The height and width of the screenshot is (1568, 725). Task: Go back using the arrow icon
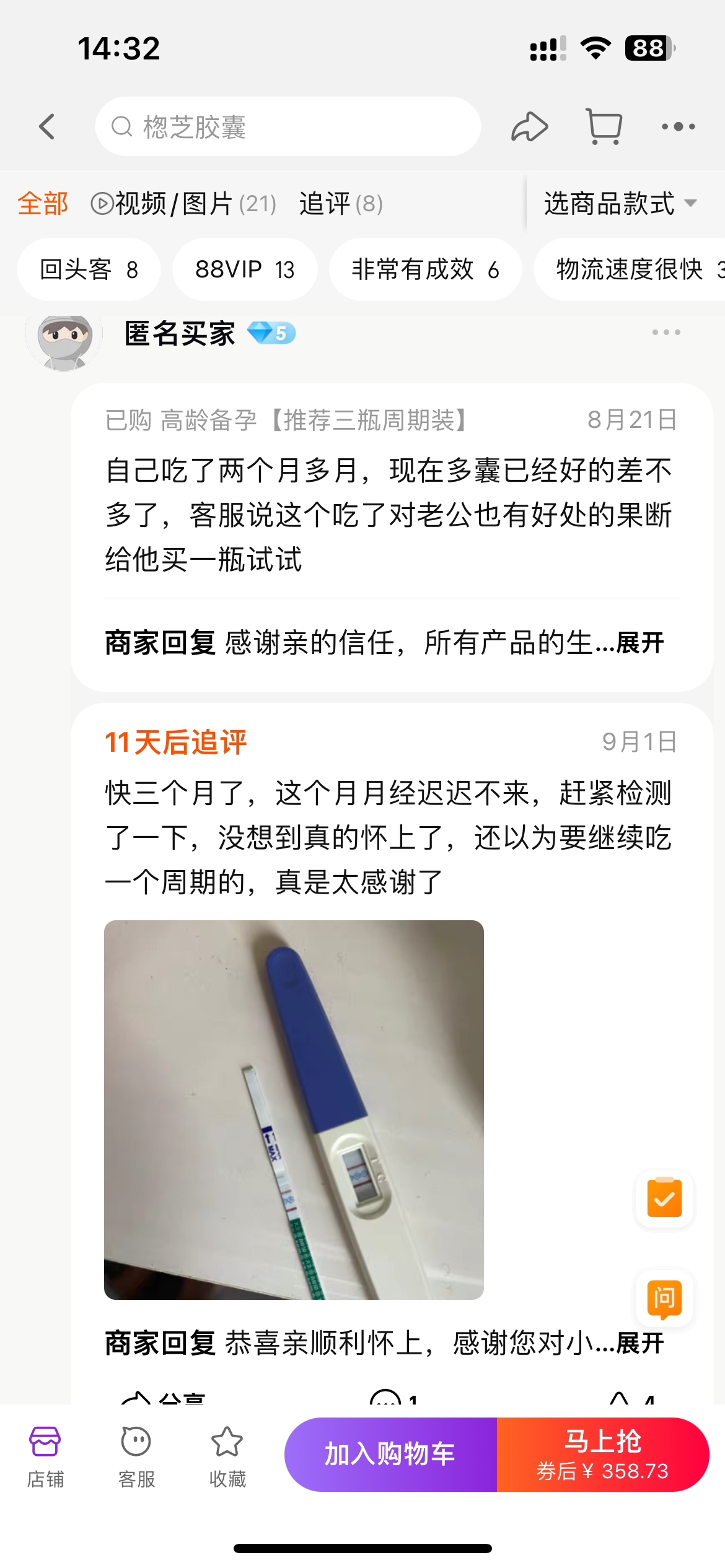tap(47, 126)
